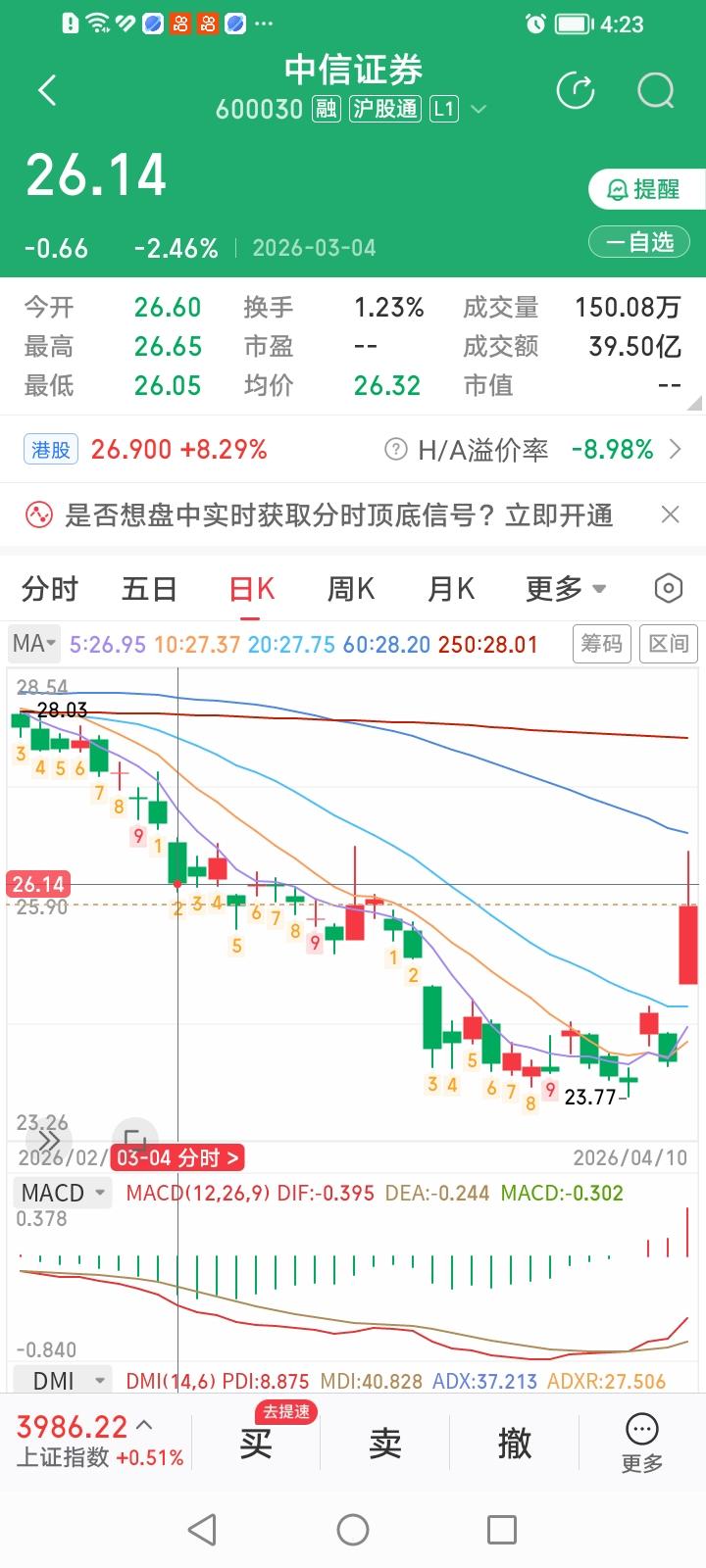Open the 03-04 分时 chart marker
Screen dimensions: 706x1568
pos(176,1157)
